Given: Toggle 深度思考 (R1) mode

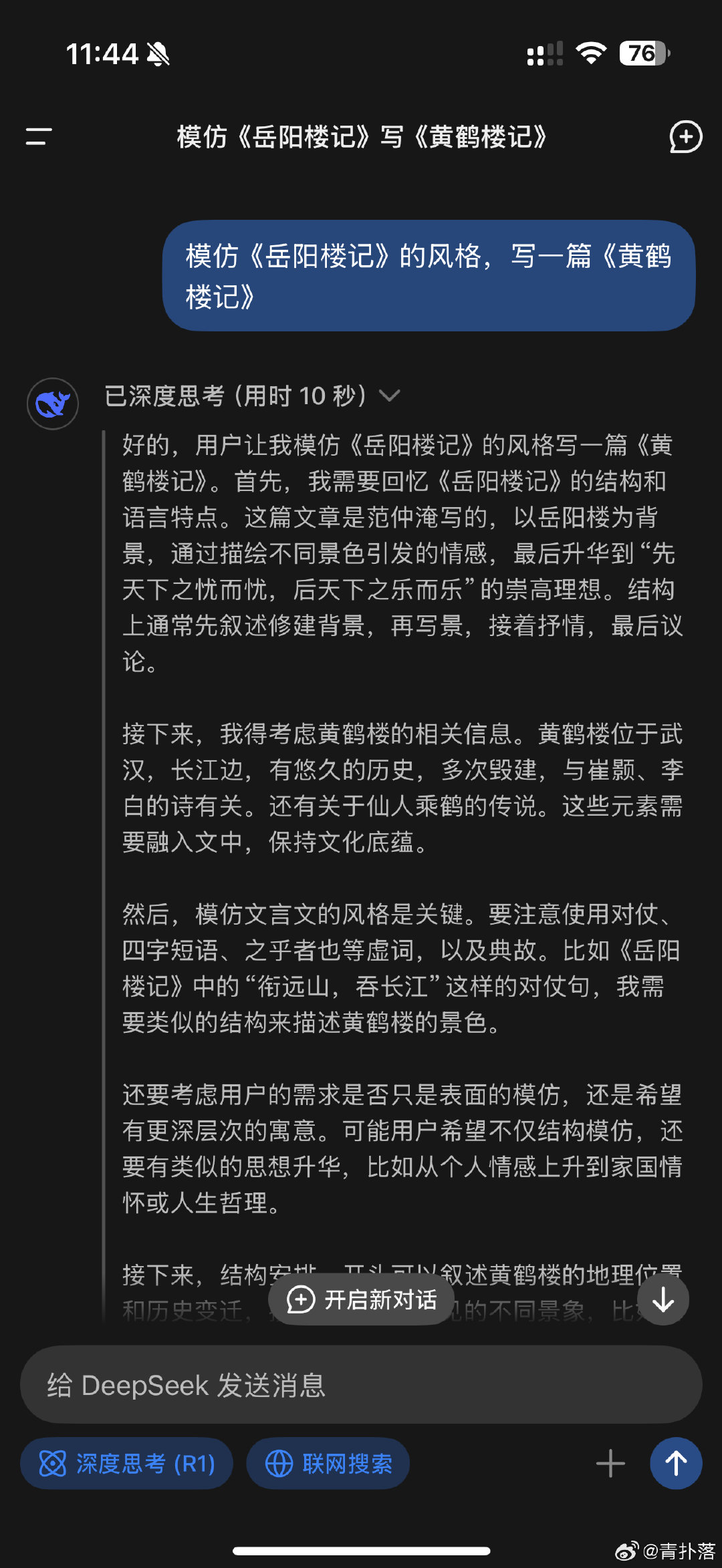Looking at the screenshot, I should (127, 1463).
